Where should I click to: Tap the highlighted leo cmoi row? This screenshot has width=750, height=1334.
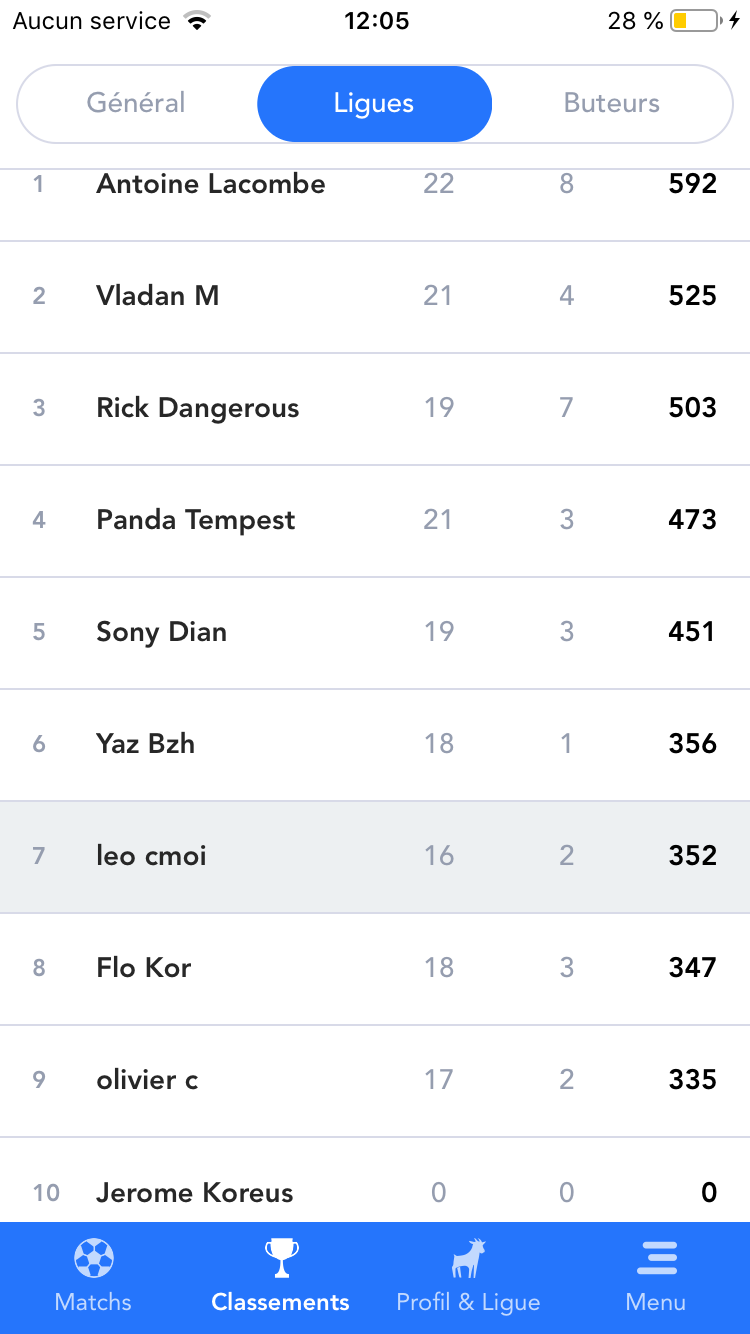pos(374,856)
